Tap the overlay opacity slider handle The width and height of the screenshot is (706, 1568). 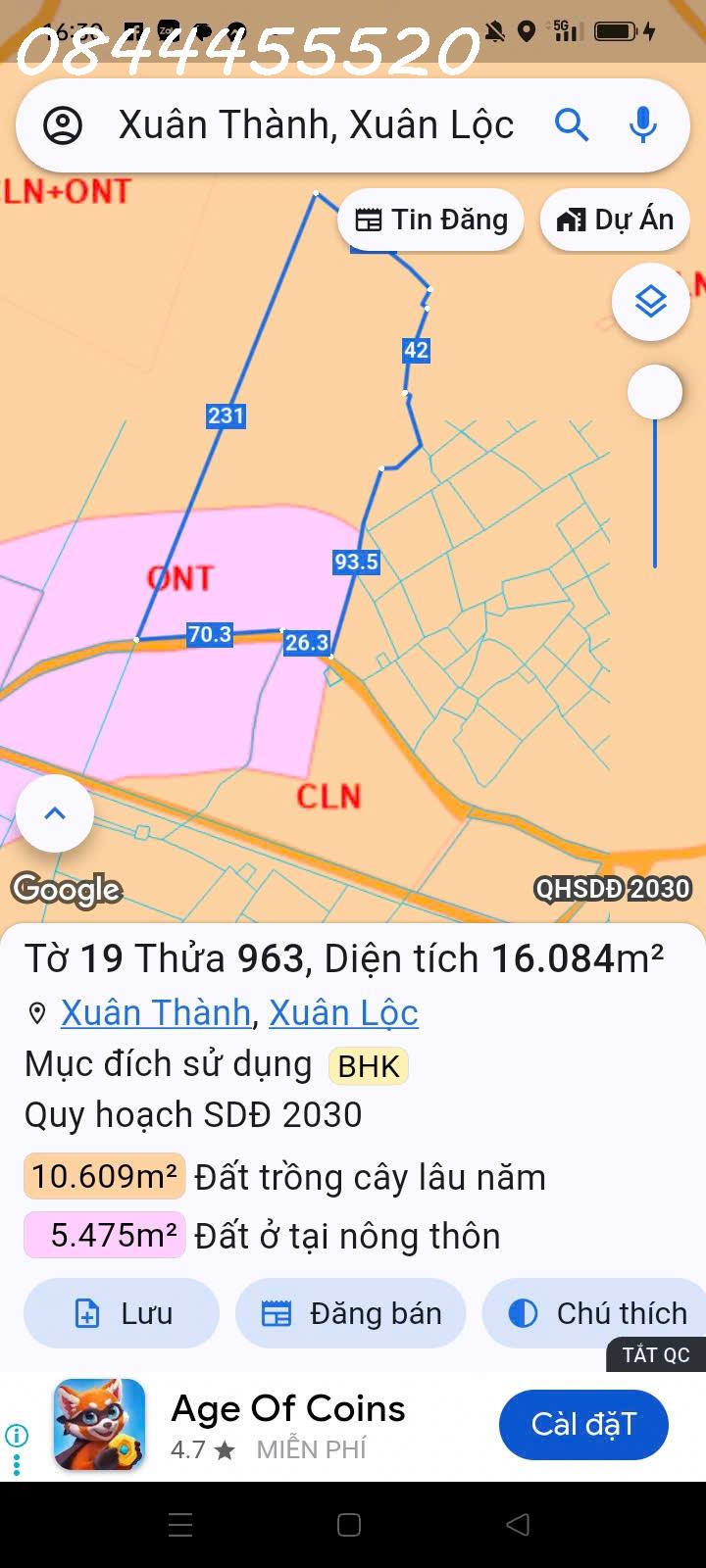pos(654,392)
